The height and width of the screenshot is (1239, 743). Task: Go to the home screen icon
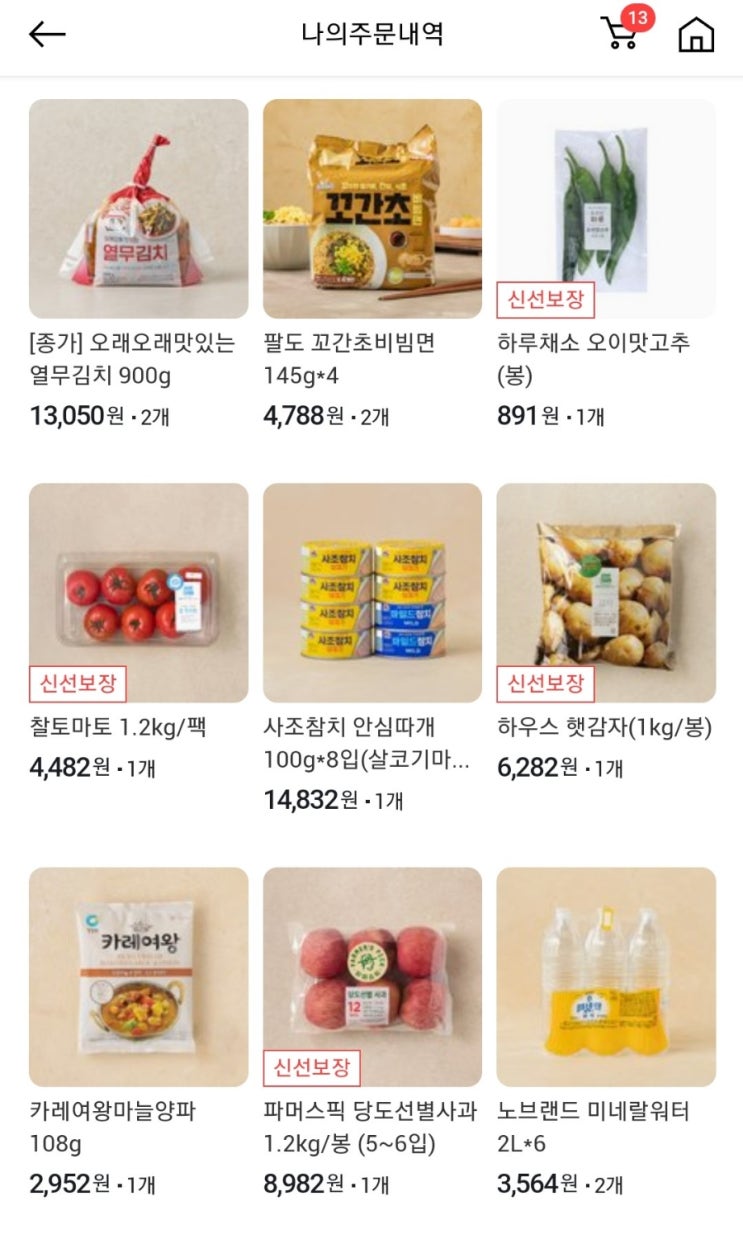click(696, 35)
